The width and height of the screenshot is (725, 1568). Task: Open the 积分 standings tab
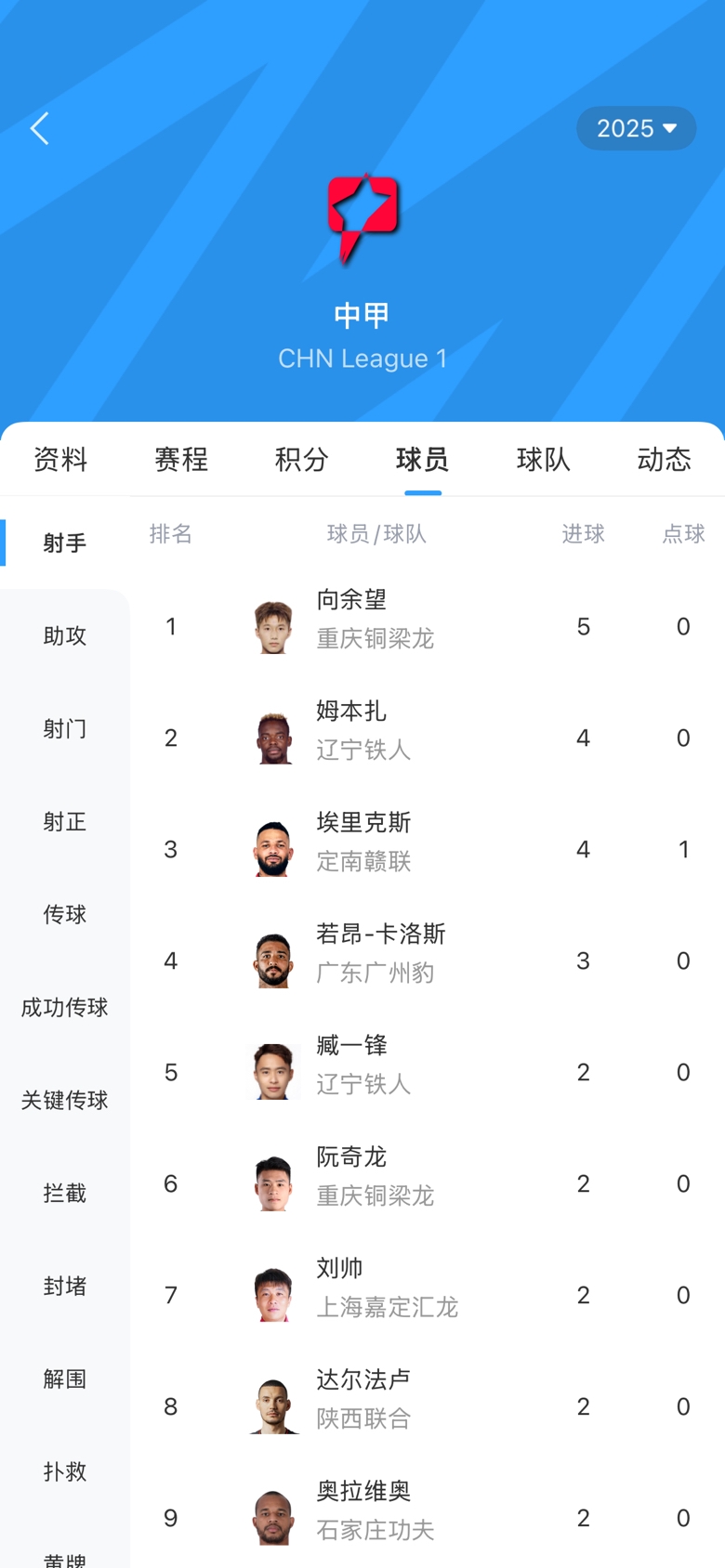tap(302, 459)
